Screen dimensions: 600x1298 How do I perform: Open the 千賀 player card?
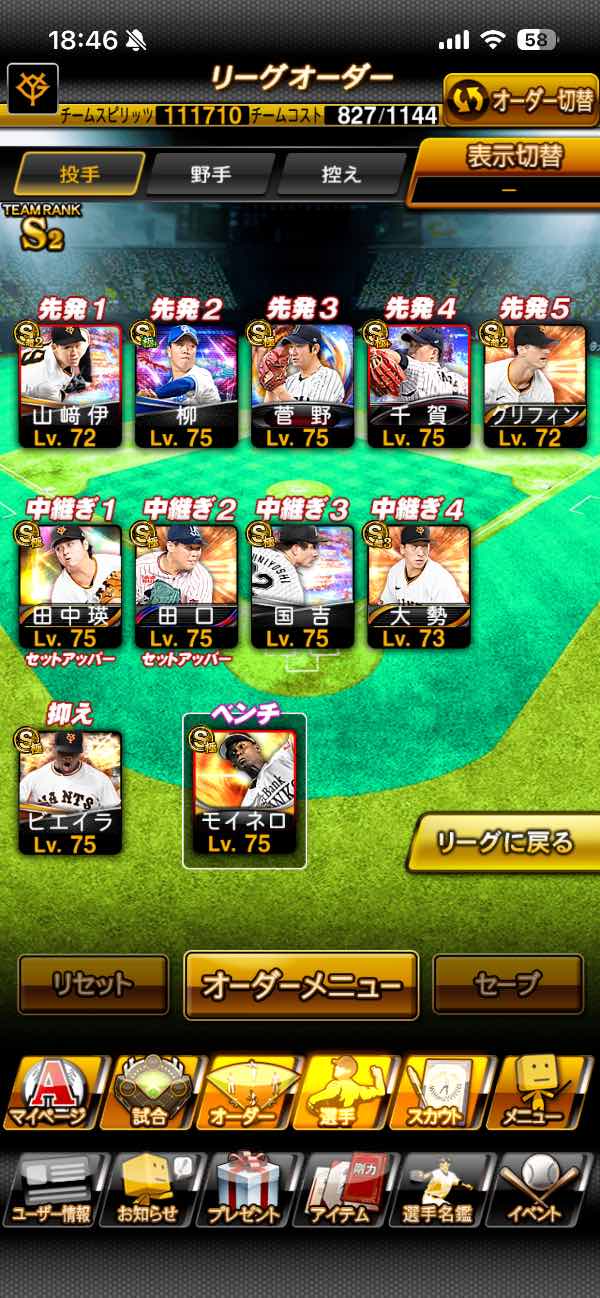418,385
